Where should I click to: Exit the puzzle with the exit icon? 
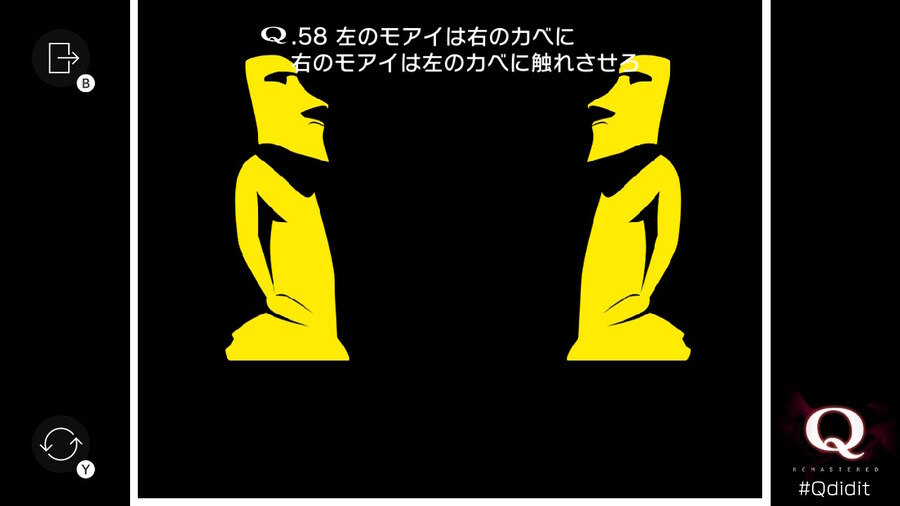click(x=62, y=58)
